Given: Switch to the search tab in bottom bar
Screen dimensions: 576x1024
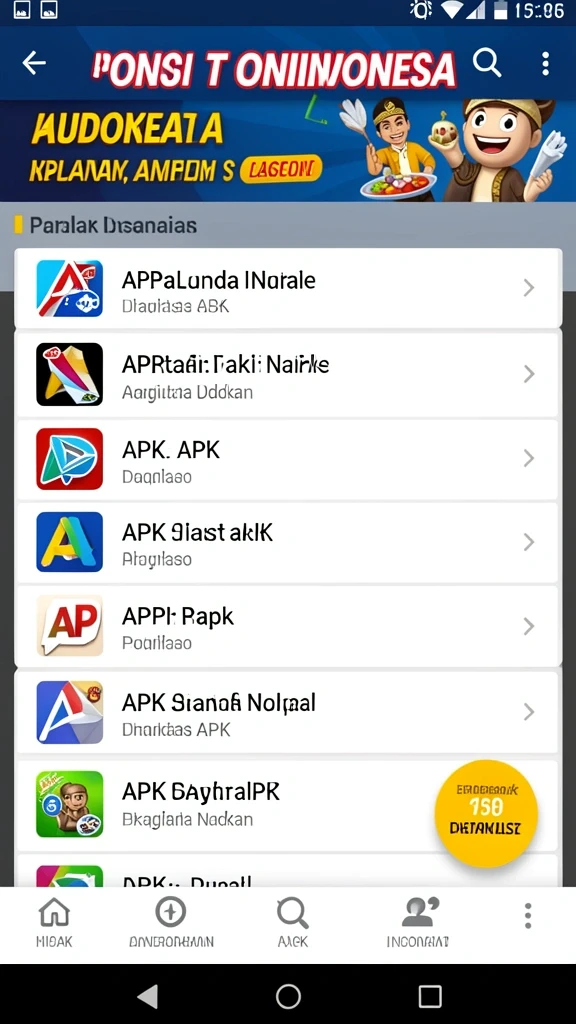Looking at the screenshot, I should click(x=292, y=921).
